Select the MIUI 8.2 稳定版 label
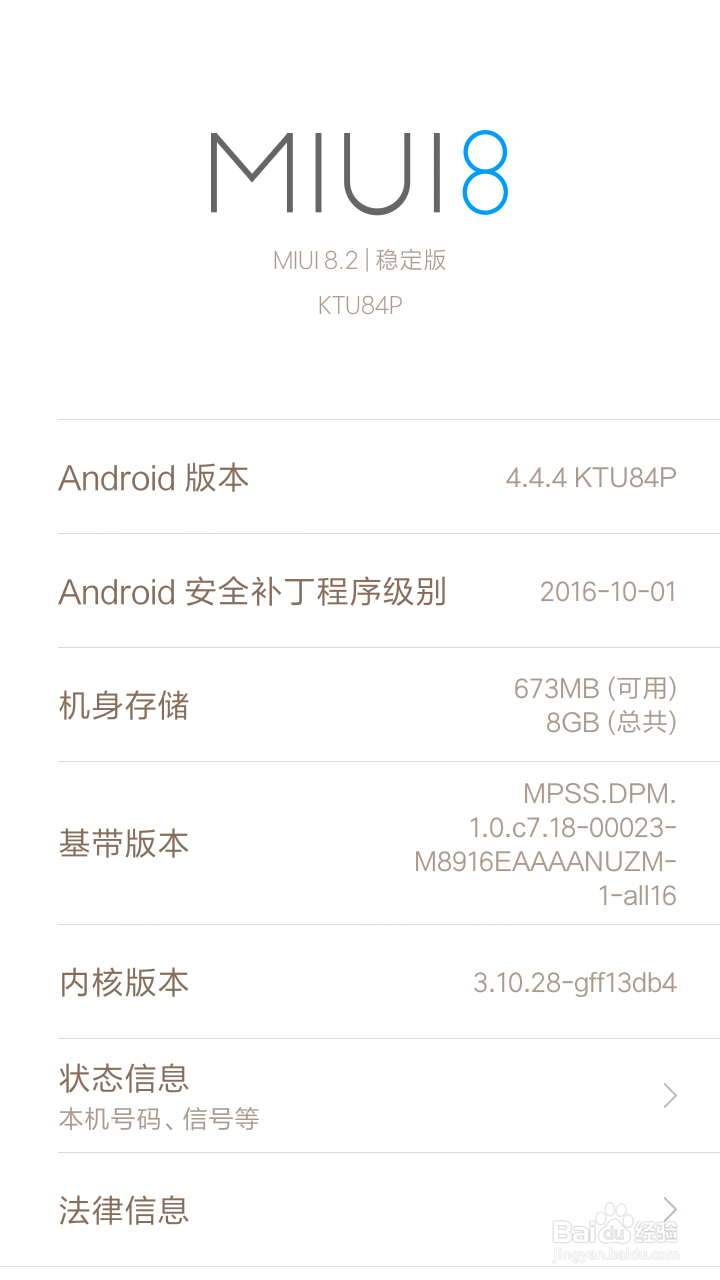This screenshot has height=1280, width=720. 360,260
